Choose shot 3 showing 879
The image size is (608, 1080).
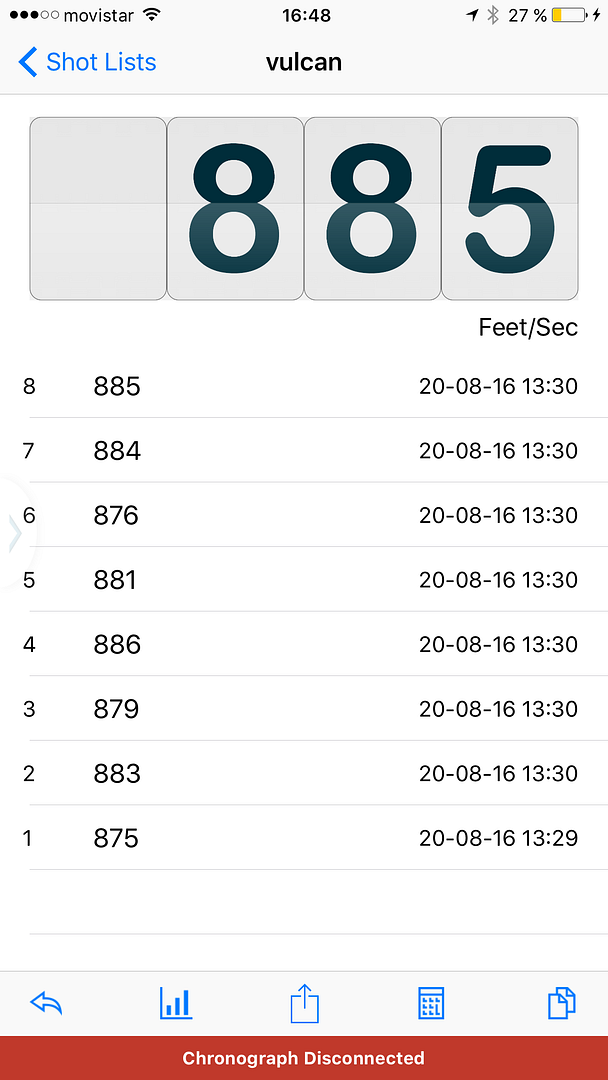tap(304, 709)
